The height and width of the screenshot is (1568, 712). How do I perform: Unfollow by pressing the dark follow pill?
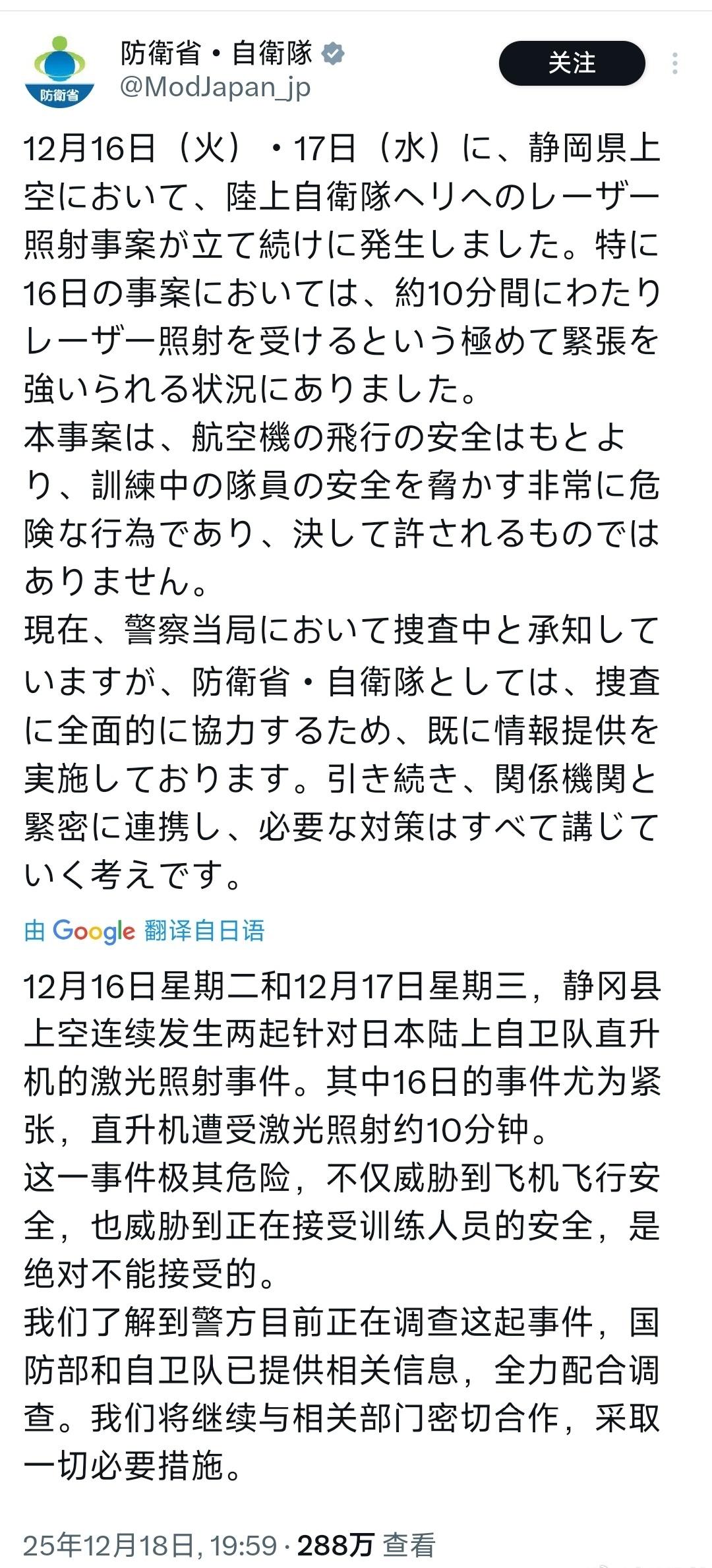[x=571, y=64]
